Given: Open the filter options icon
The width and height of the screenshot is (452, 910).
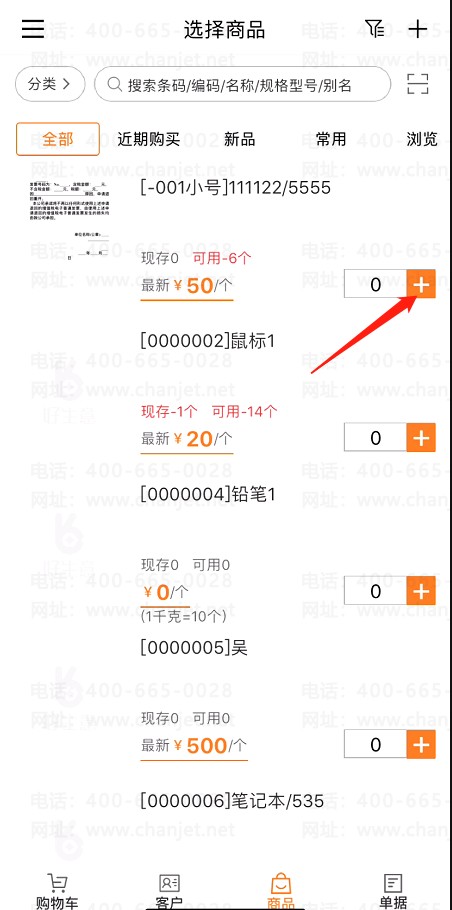Looking at the screenshot, I should 374,28.
